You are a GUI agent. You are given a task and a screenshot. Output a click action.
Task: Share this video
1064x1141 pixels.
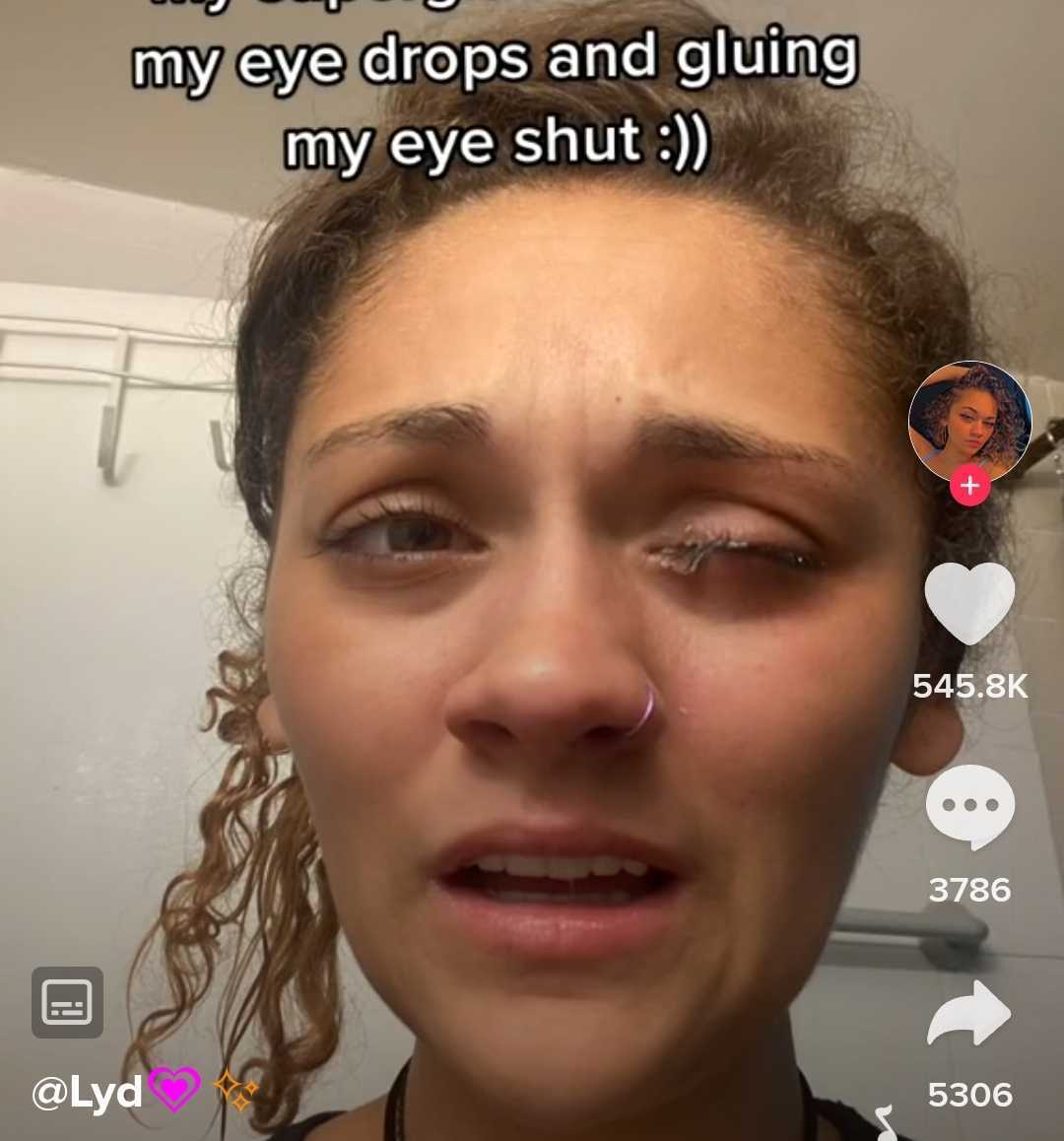click(969, 1014)
